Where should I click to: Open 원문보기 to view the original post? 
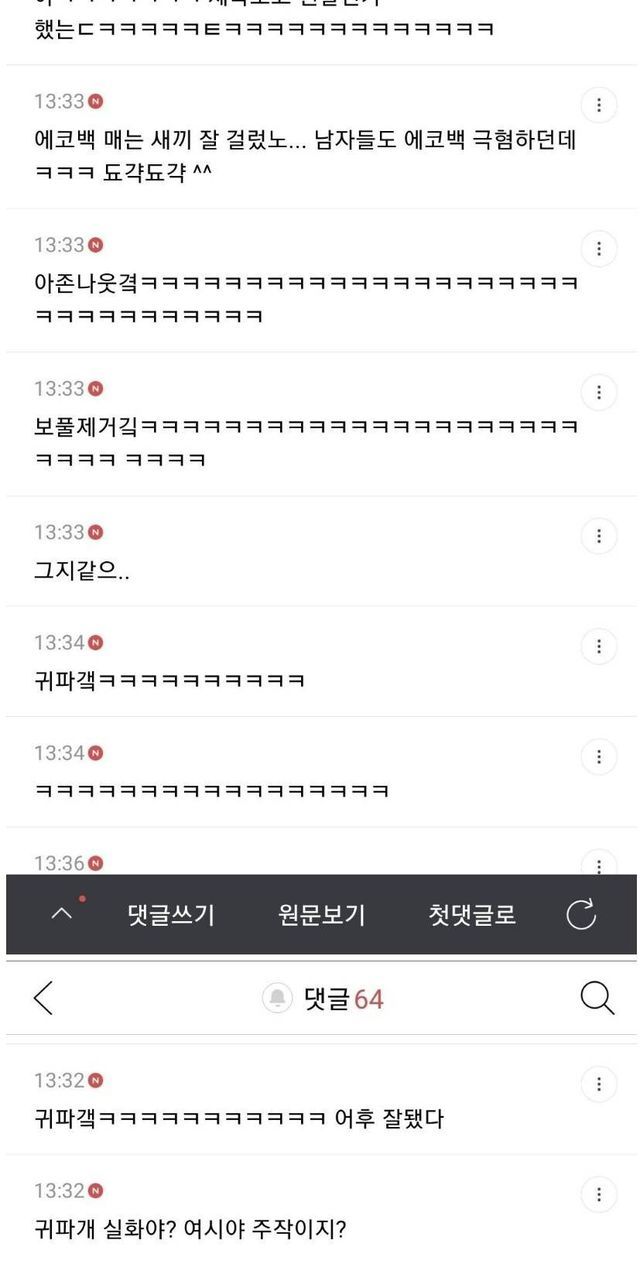coord(321,914)
